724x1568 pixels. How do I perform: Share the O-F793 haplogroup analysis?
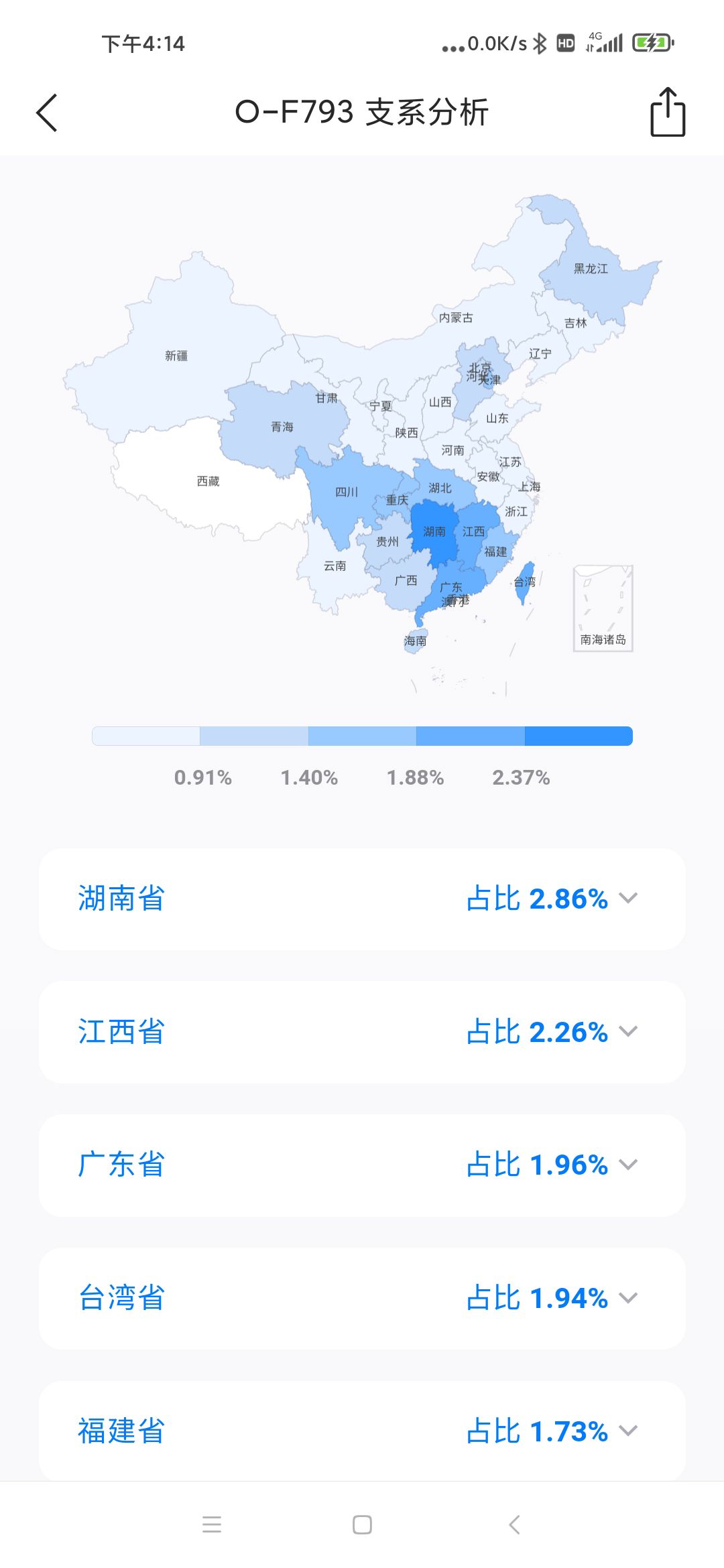click(668, 113)
